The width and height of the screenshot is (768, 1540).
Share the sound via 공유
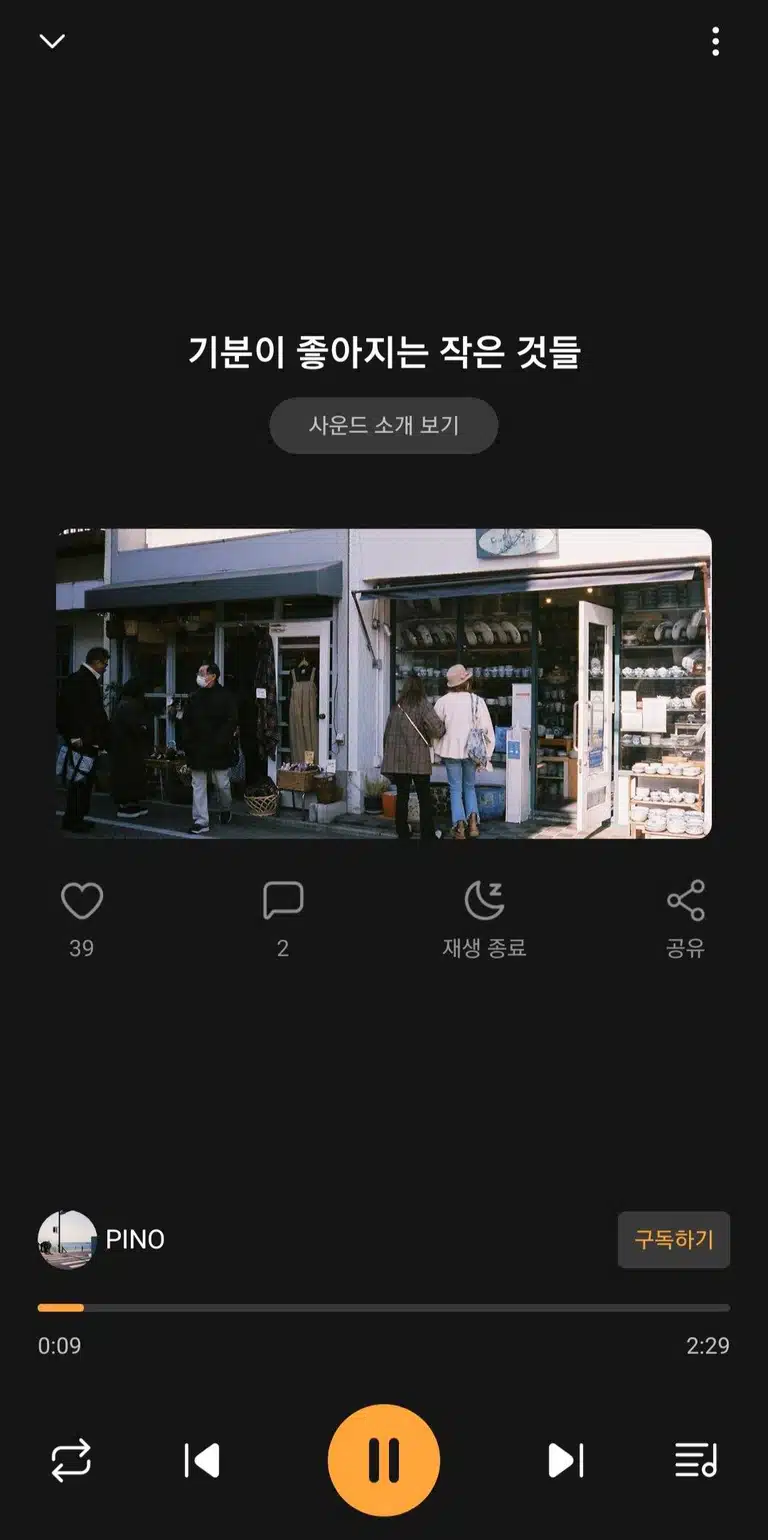686,920
